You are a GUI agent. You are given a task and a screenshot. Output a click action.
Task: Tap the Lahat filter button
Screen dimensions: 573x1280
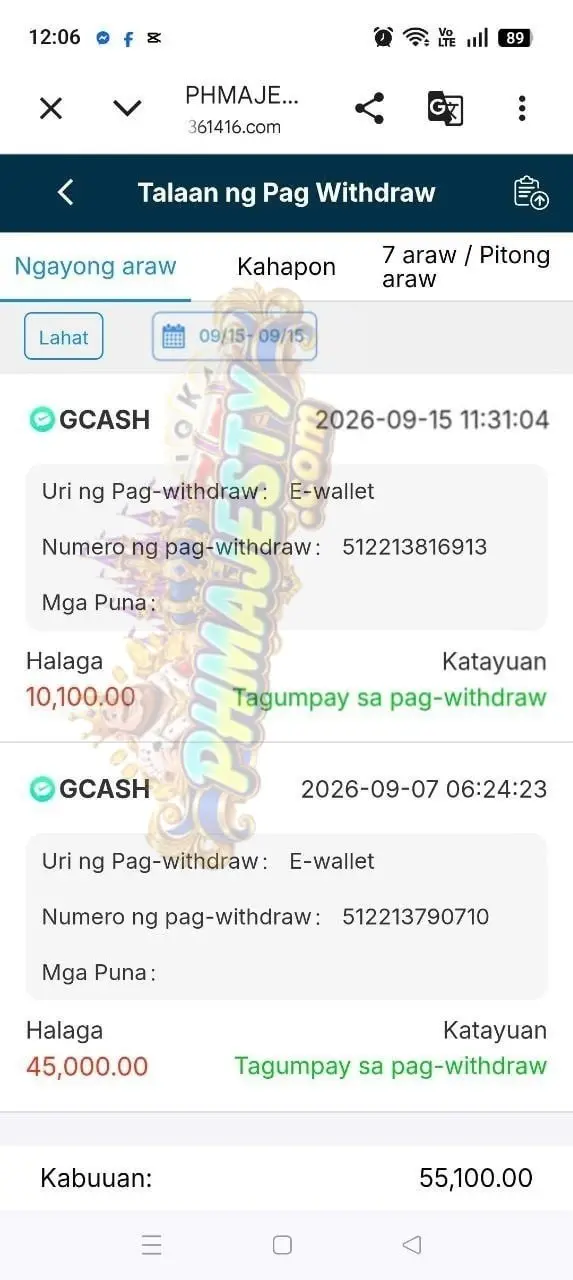[x=64, y=337]
